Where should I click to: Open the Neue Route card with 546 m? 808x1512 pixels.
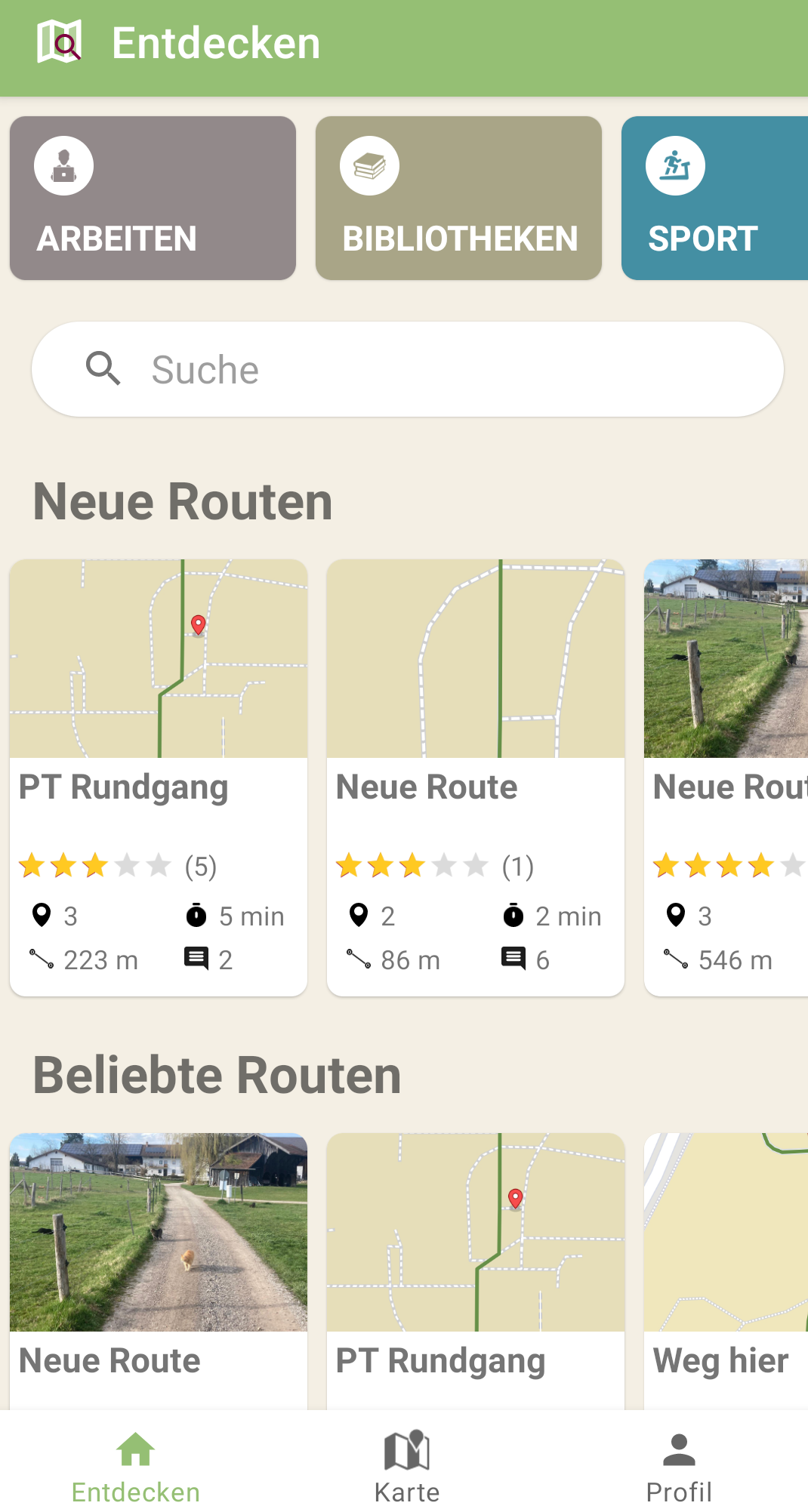tap(726, 777)
